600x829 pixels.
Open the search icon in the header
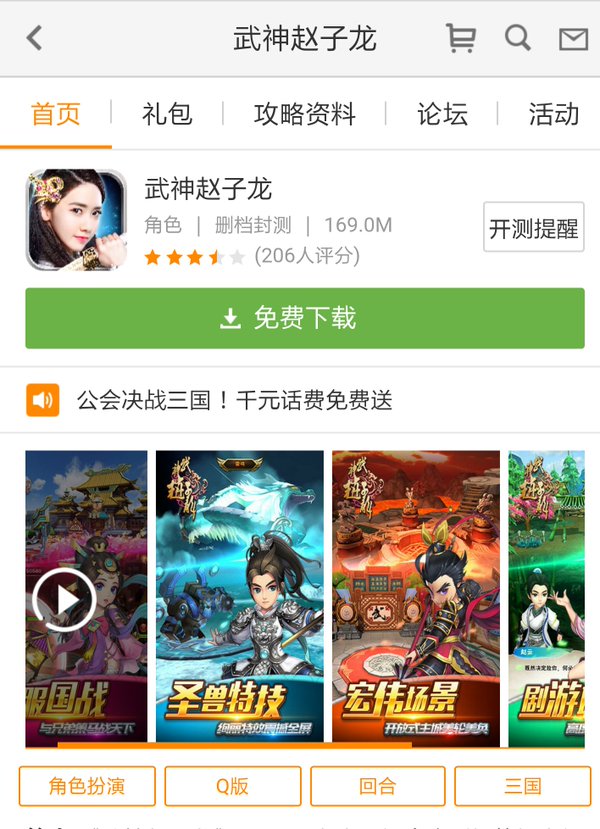[x=517, y=38]
